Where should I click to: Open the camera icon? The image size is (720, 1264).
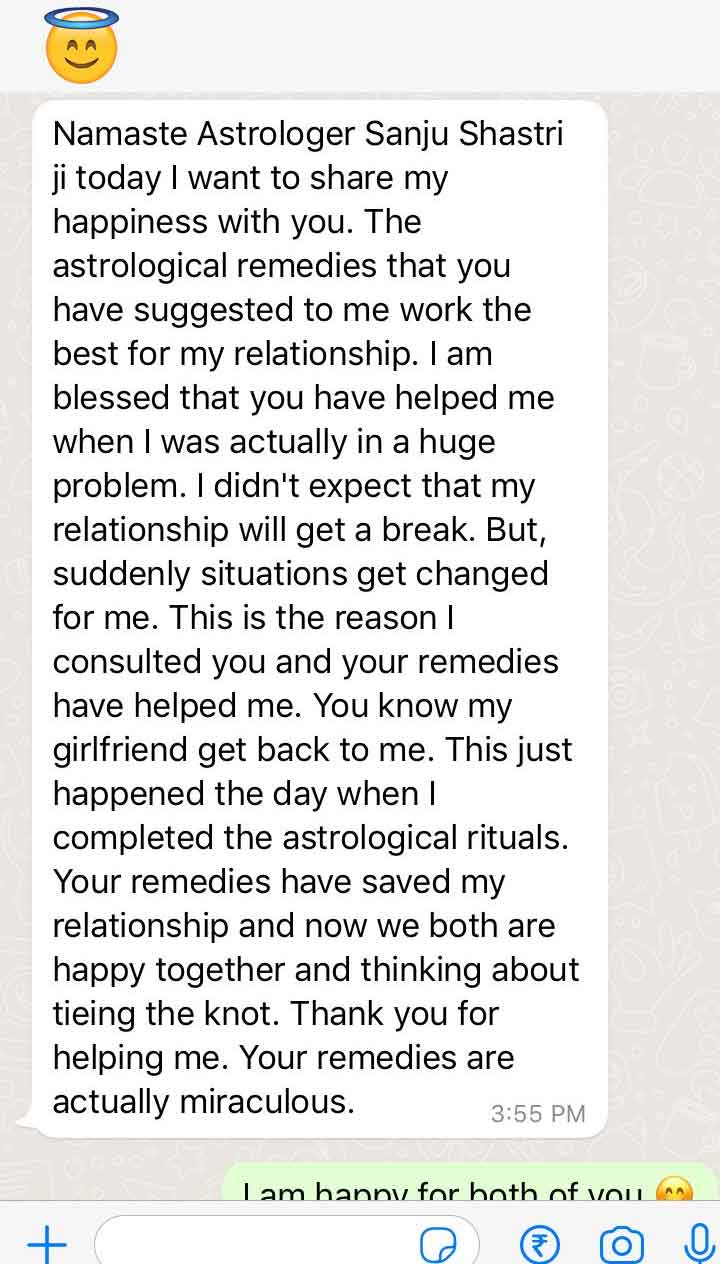click(621, 1246)
